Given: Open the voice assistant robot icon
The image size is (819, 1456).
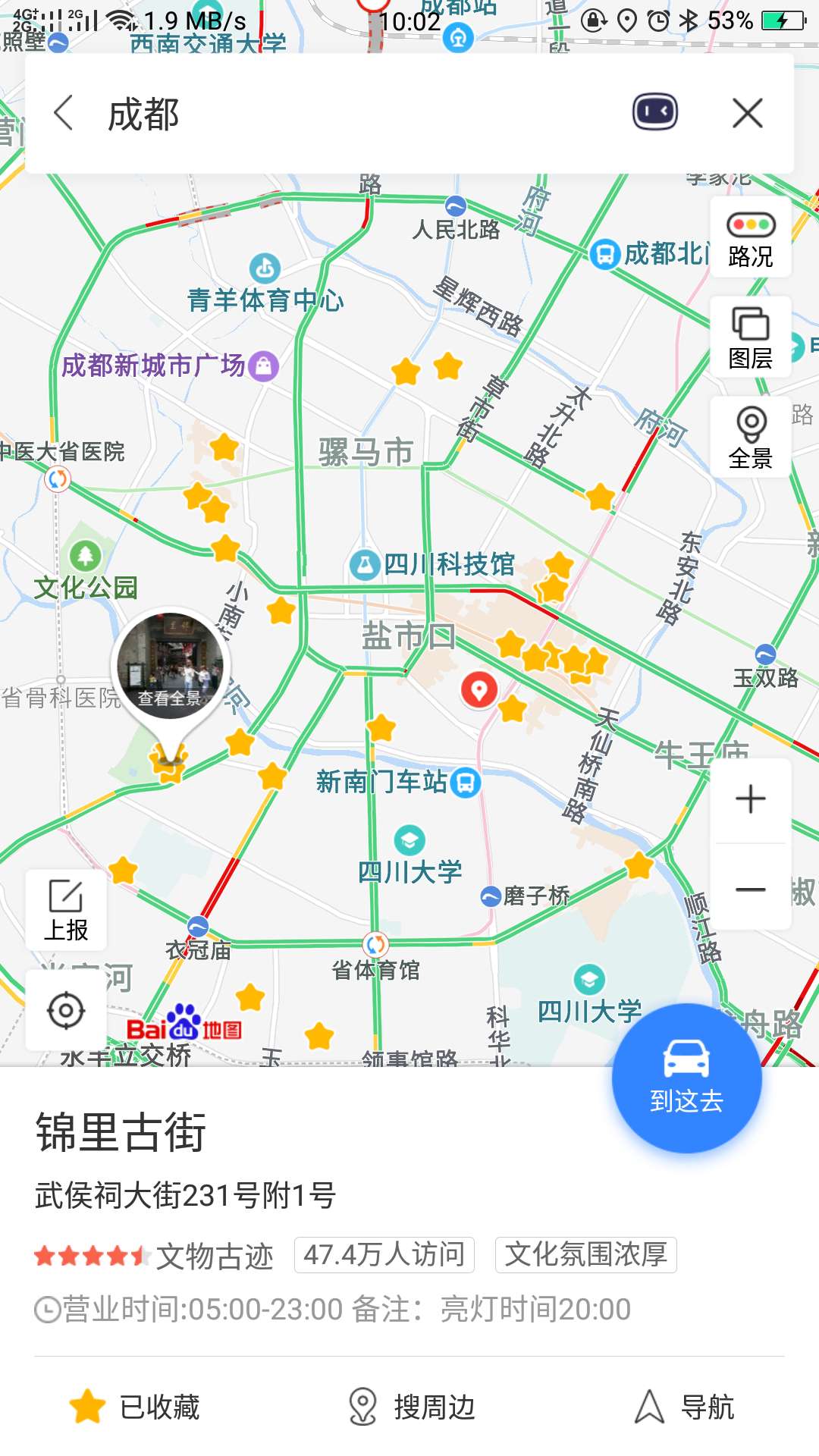Looking at the screenshot, I should tap(655, 114).
